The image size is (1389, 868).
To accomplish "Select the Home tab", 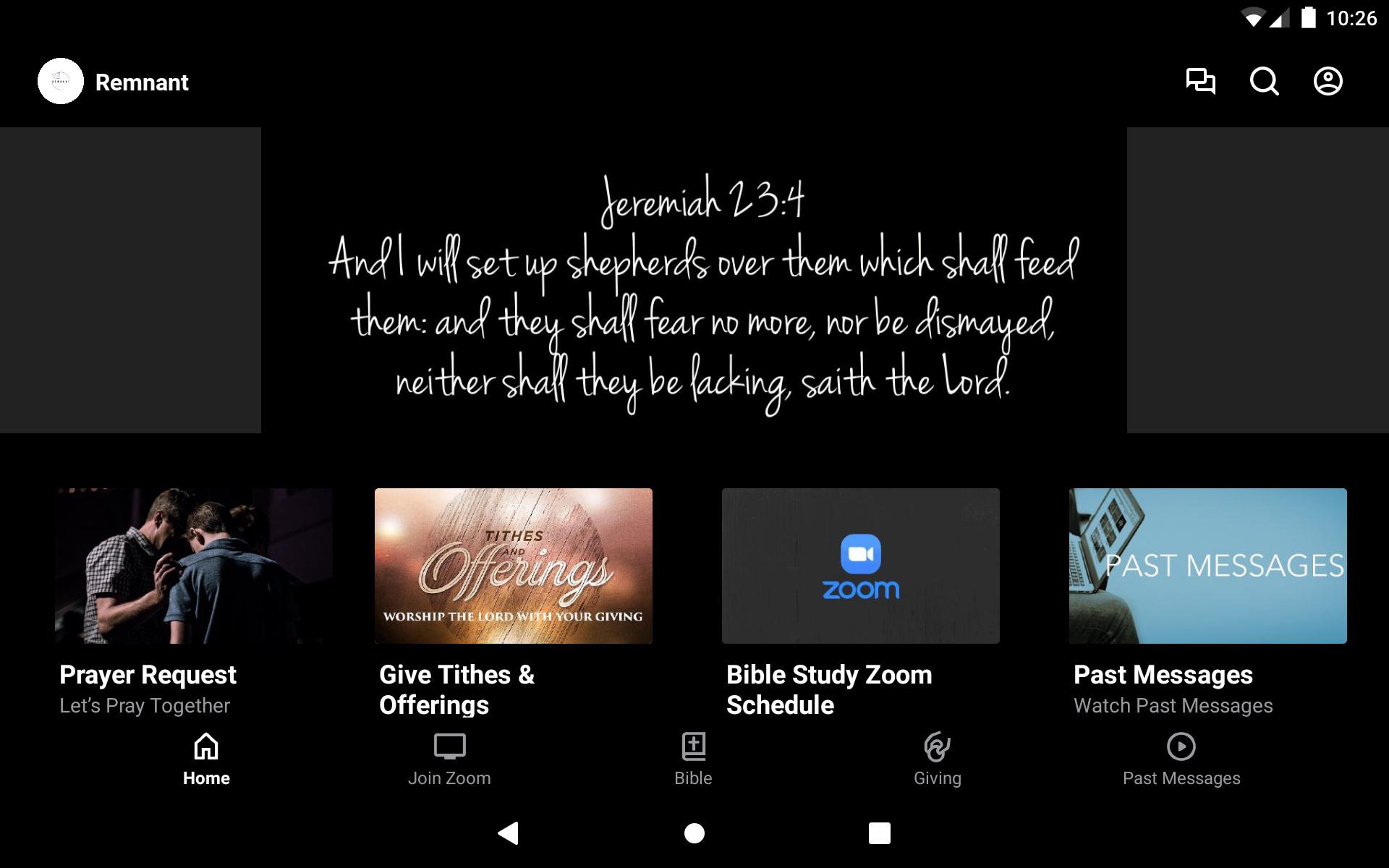I will 206,759.
